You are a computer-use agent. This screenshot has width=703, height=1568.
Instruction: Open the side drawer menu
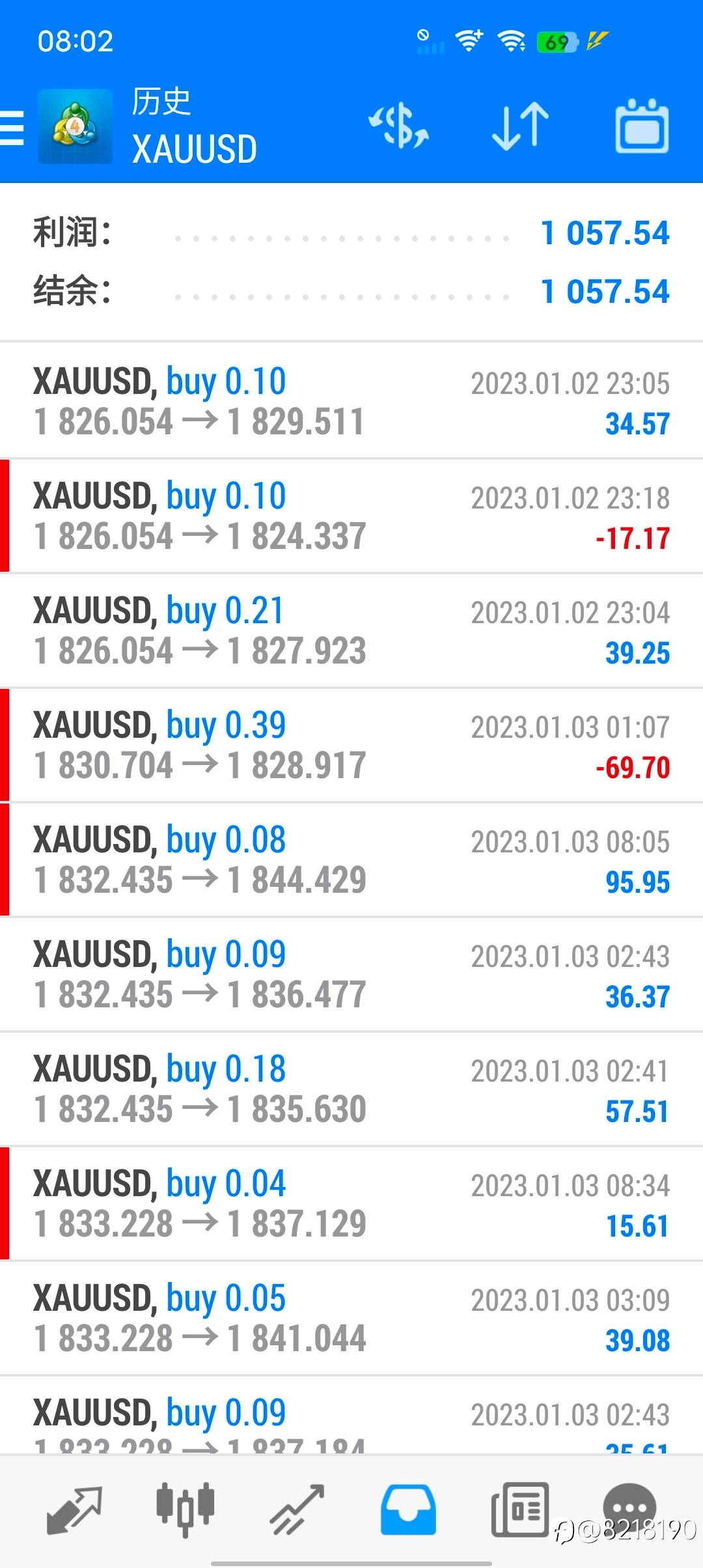(13, 127)
